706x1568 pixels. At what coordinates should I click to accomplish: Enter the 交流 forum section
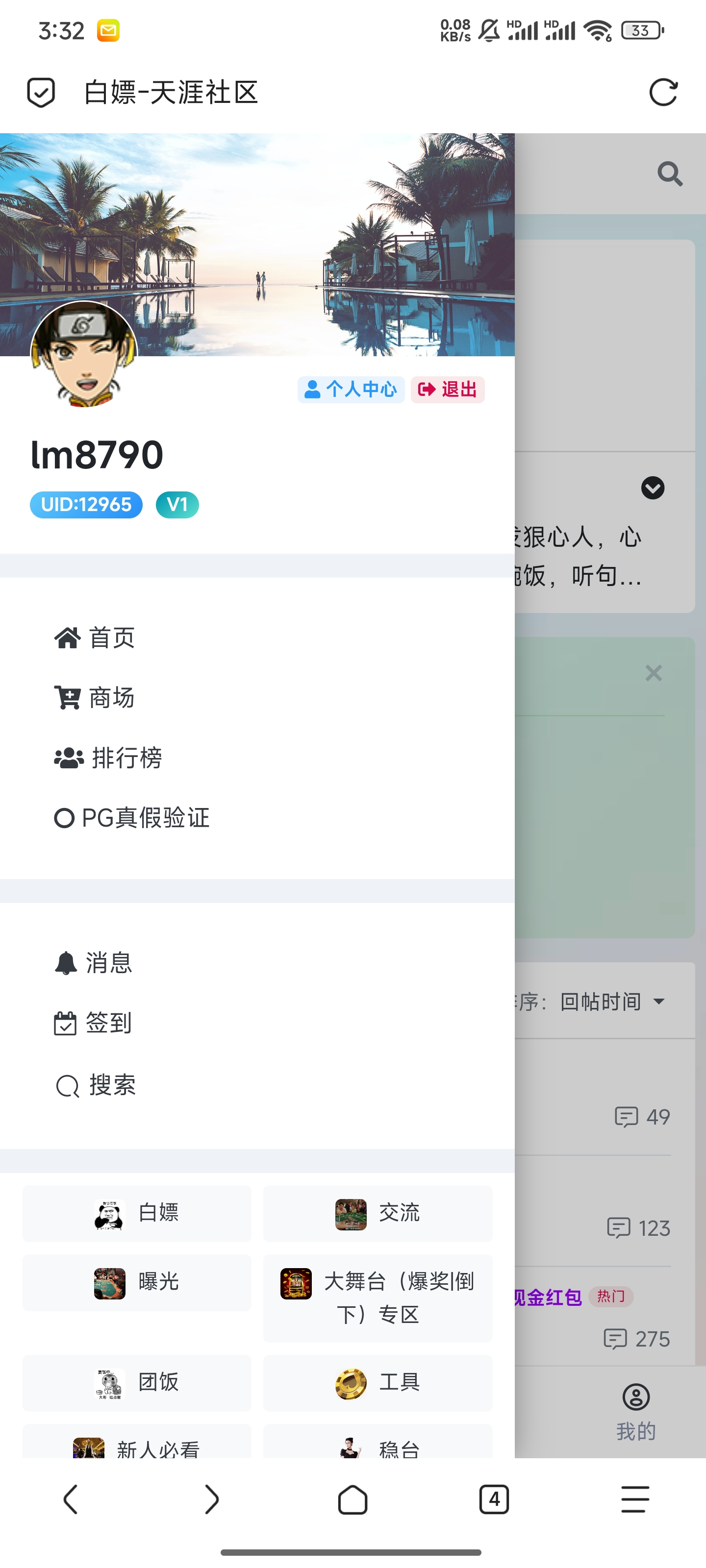pos(378,1213)
